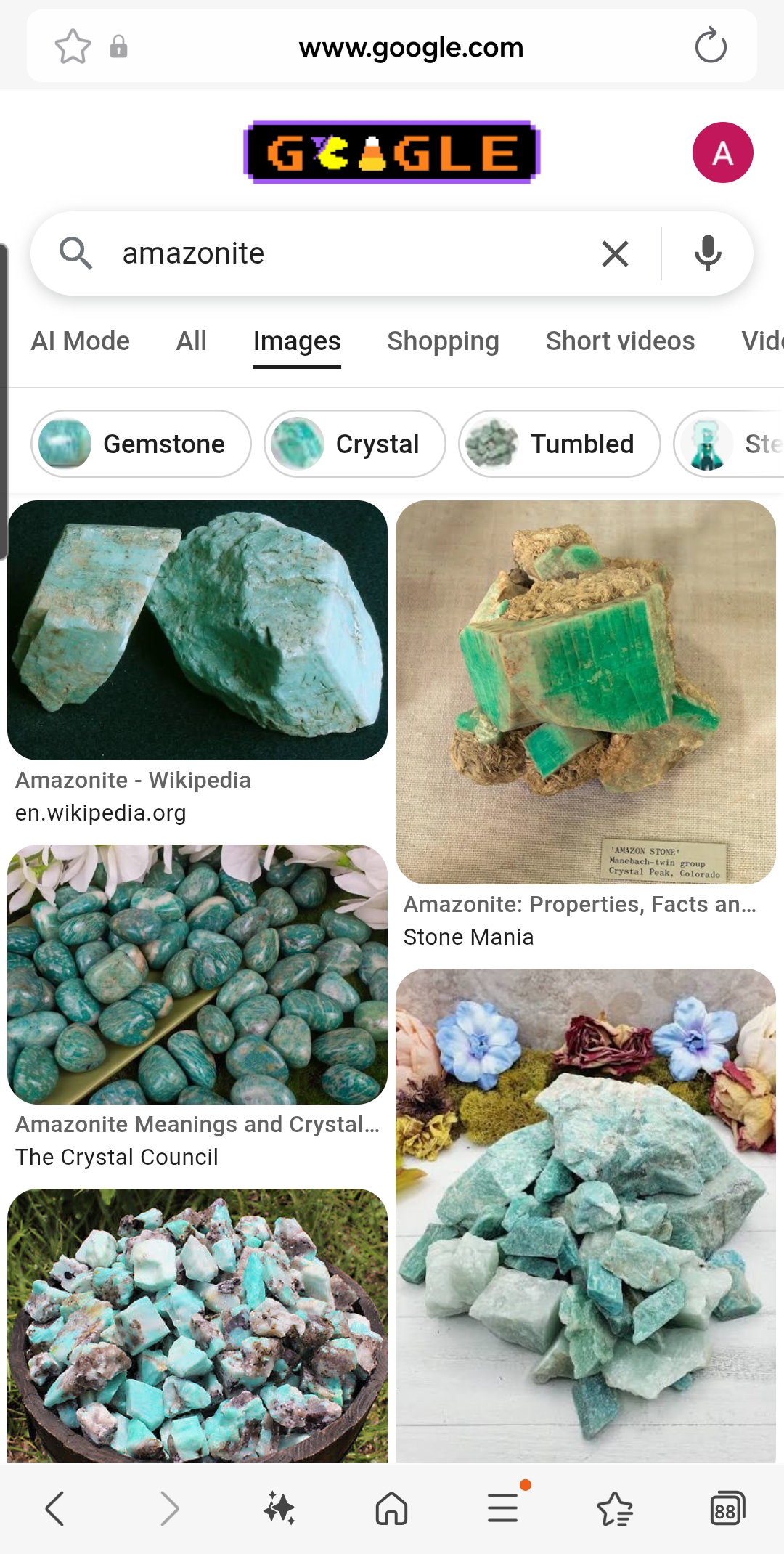Switch to the All results tab
The height and width of the screenshot is (1554, 784).
click(191, 341)
